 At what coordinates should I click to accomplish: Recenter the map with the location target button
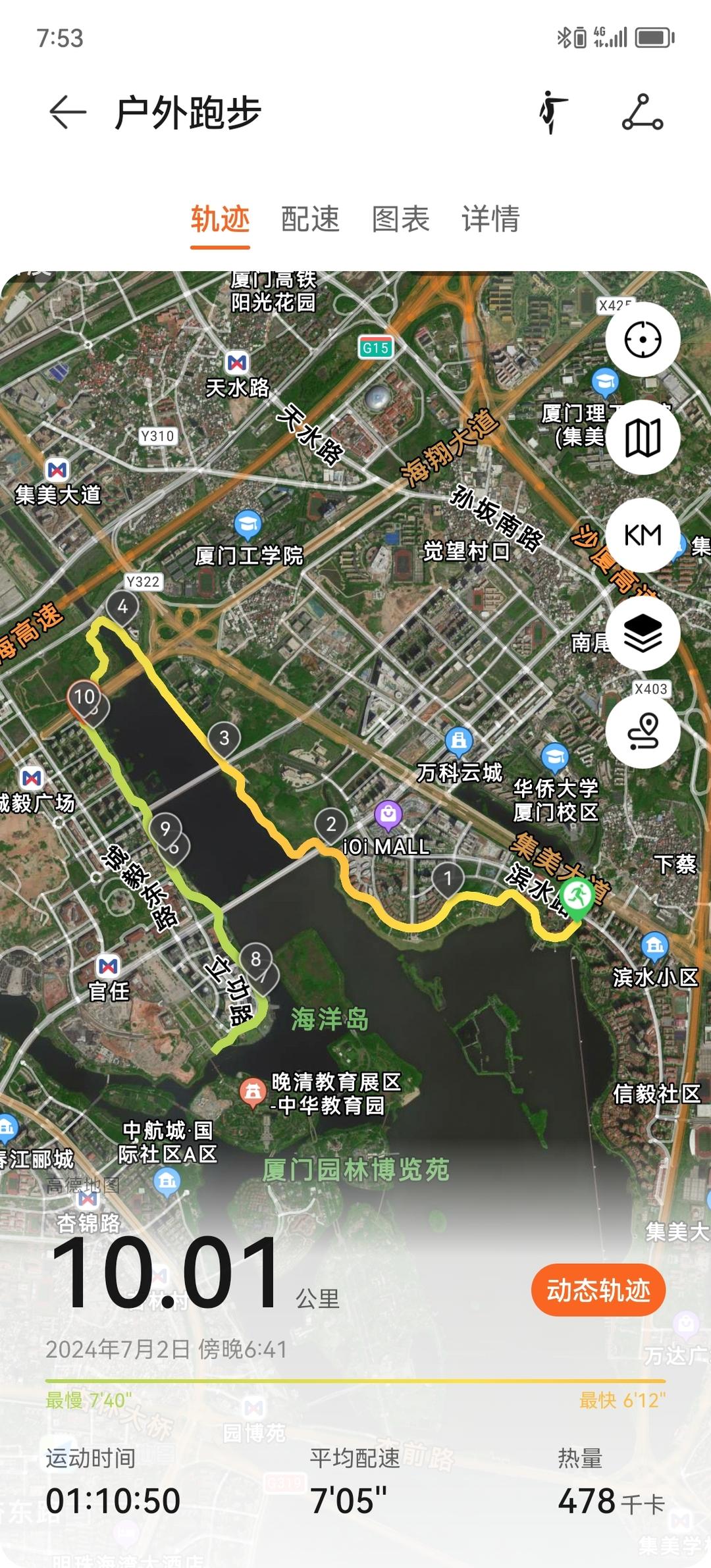click(x=643, y=340)
